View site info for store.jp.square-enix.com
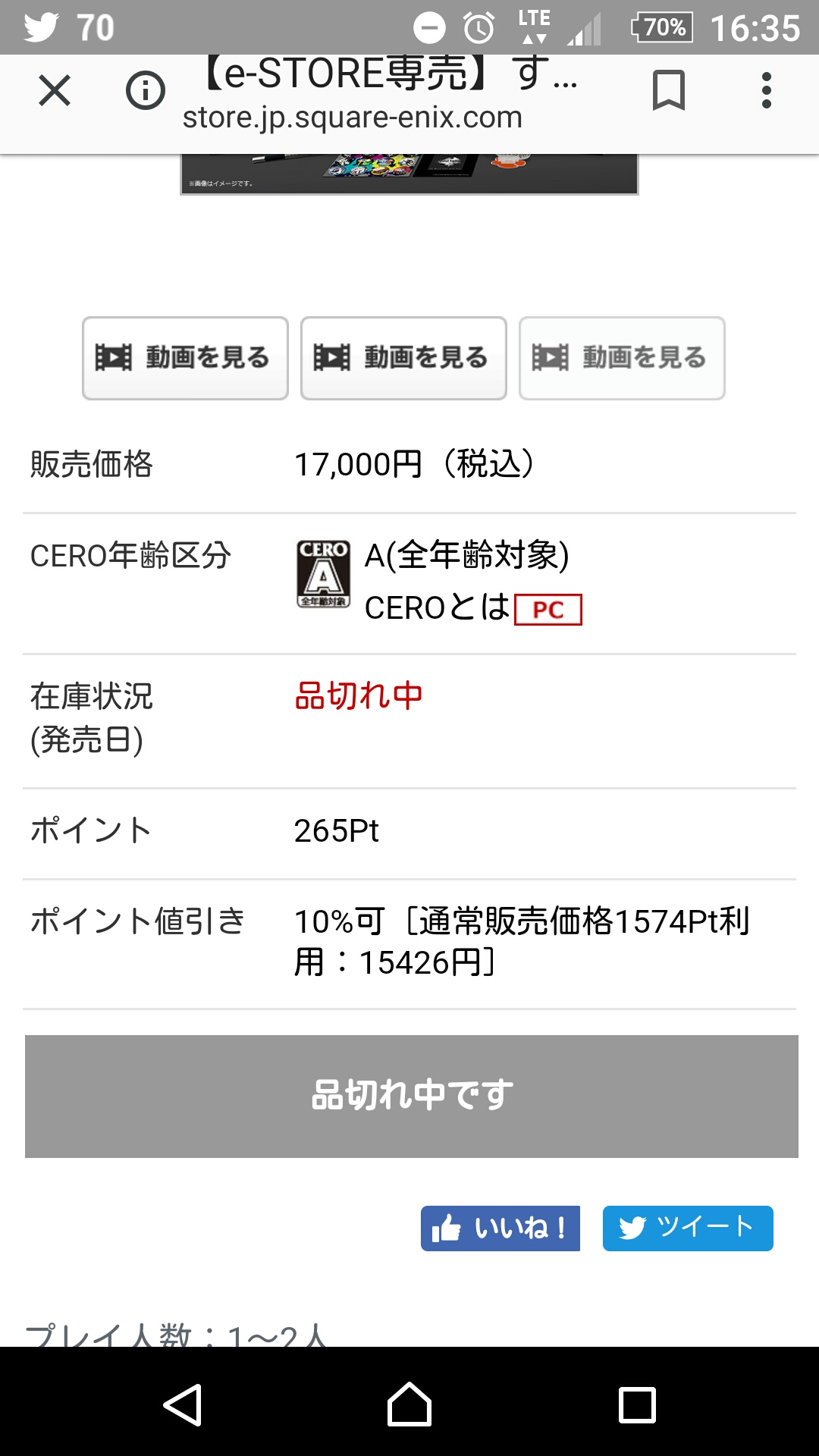819x1456 pixels. click(145, 91)
